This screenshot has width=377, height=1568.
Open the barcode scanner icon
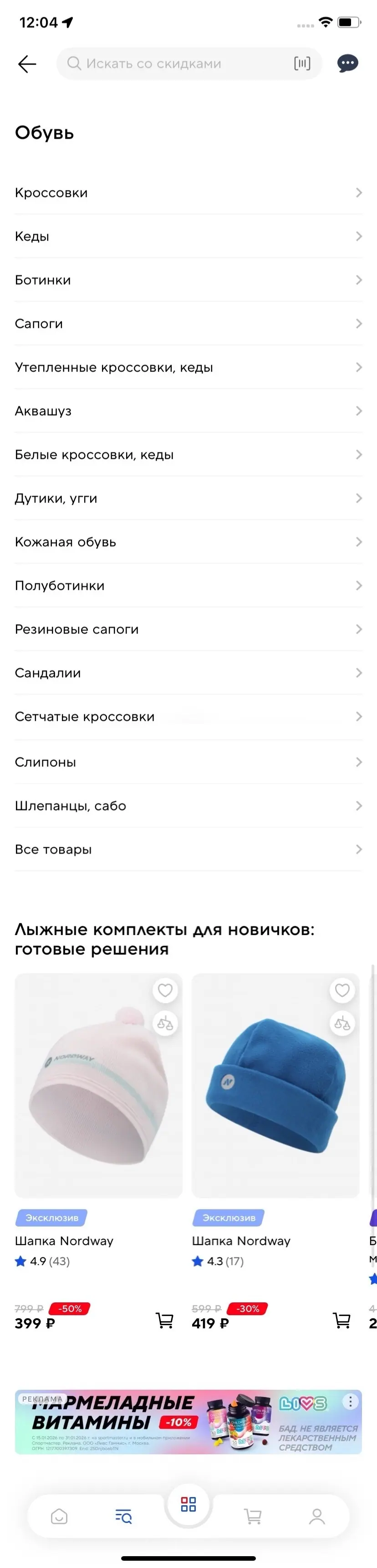click(302, 63)
